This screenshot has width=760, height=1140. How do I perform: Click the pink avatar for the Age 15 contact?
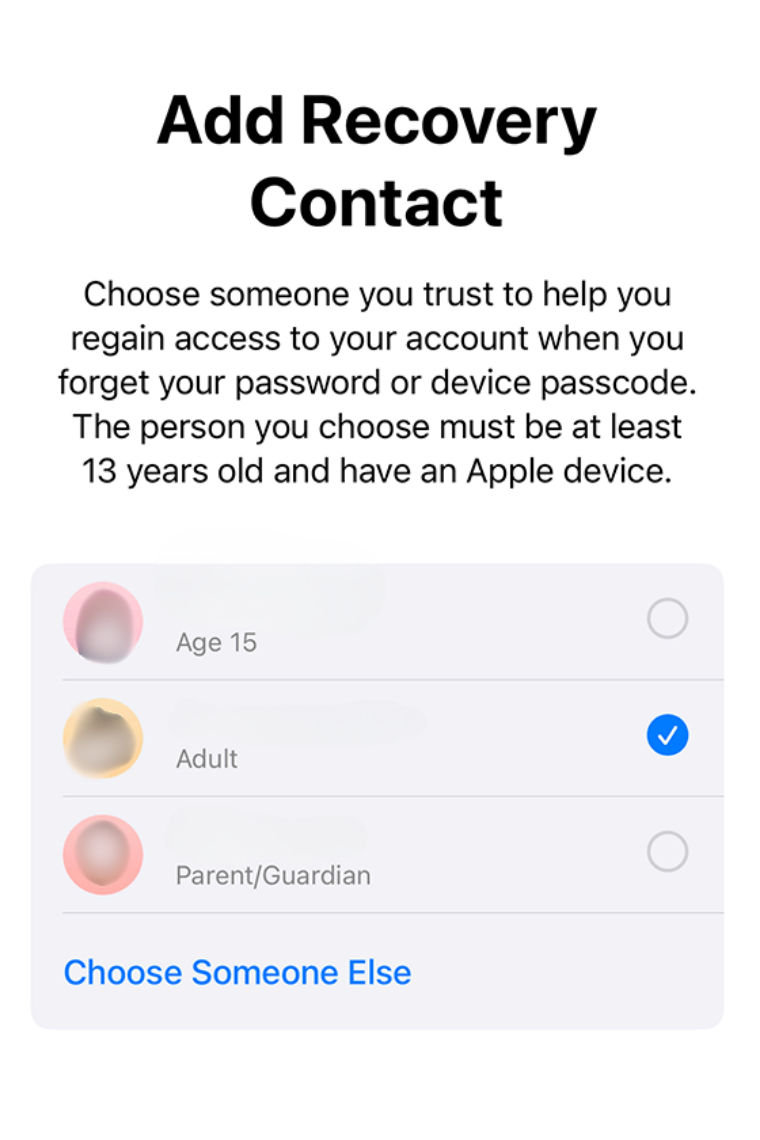coord(102,622)
